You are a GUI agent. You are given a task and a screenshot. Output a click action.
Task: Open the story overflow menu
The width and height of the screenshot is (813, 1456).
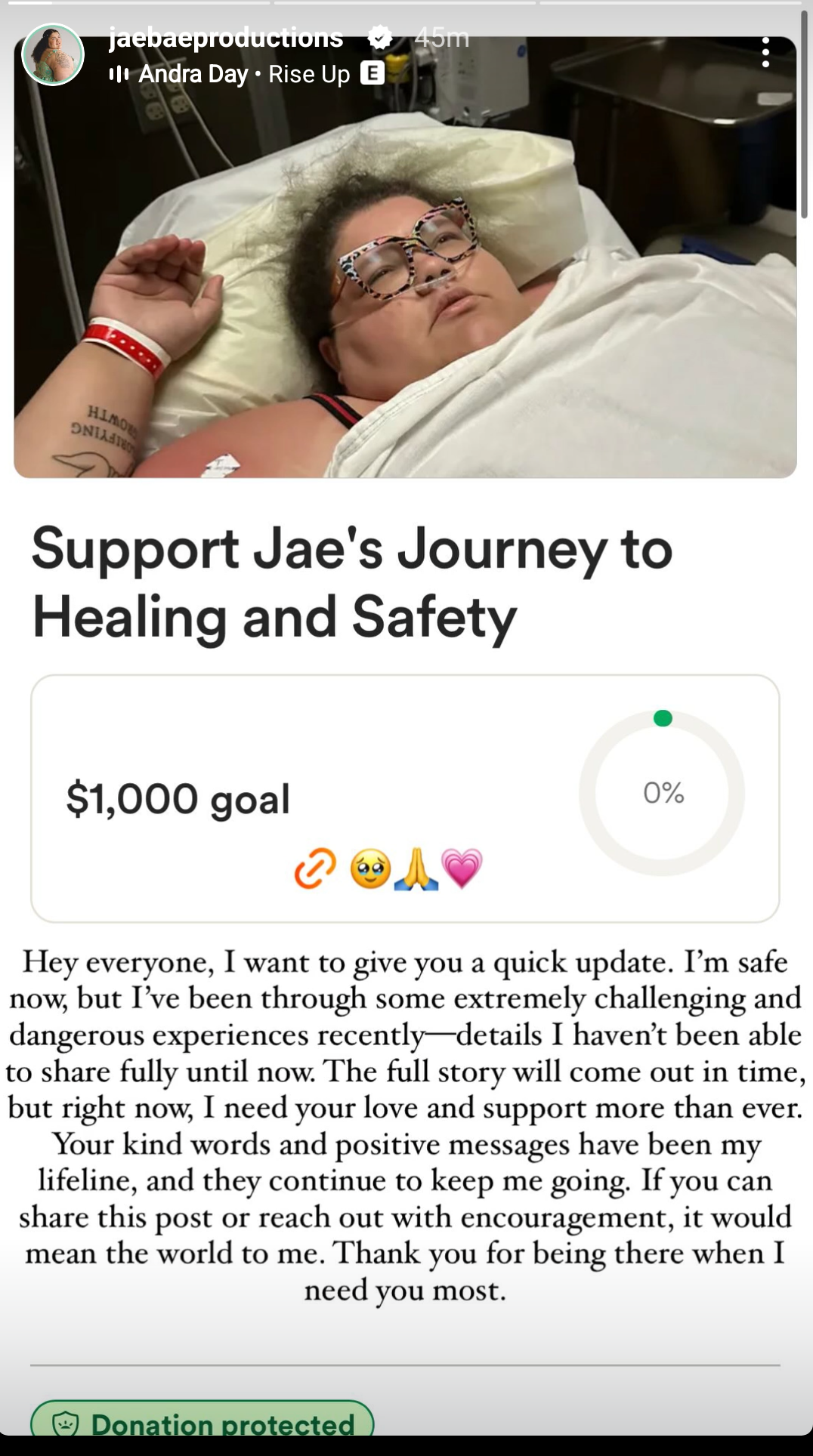[x=765, y=53]
